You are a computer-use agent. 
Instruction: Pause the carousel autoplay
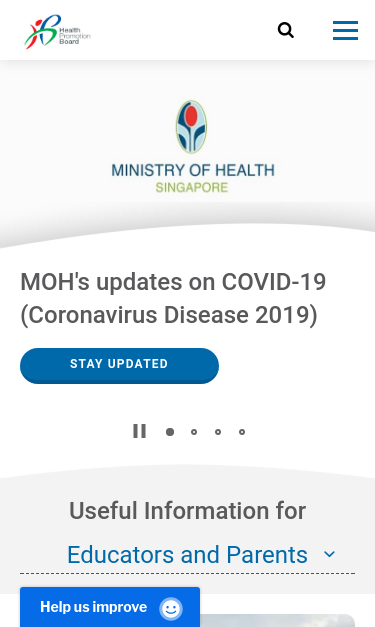pos(139,431)
